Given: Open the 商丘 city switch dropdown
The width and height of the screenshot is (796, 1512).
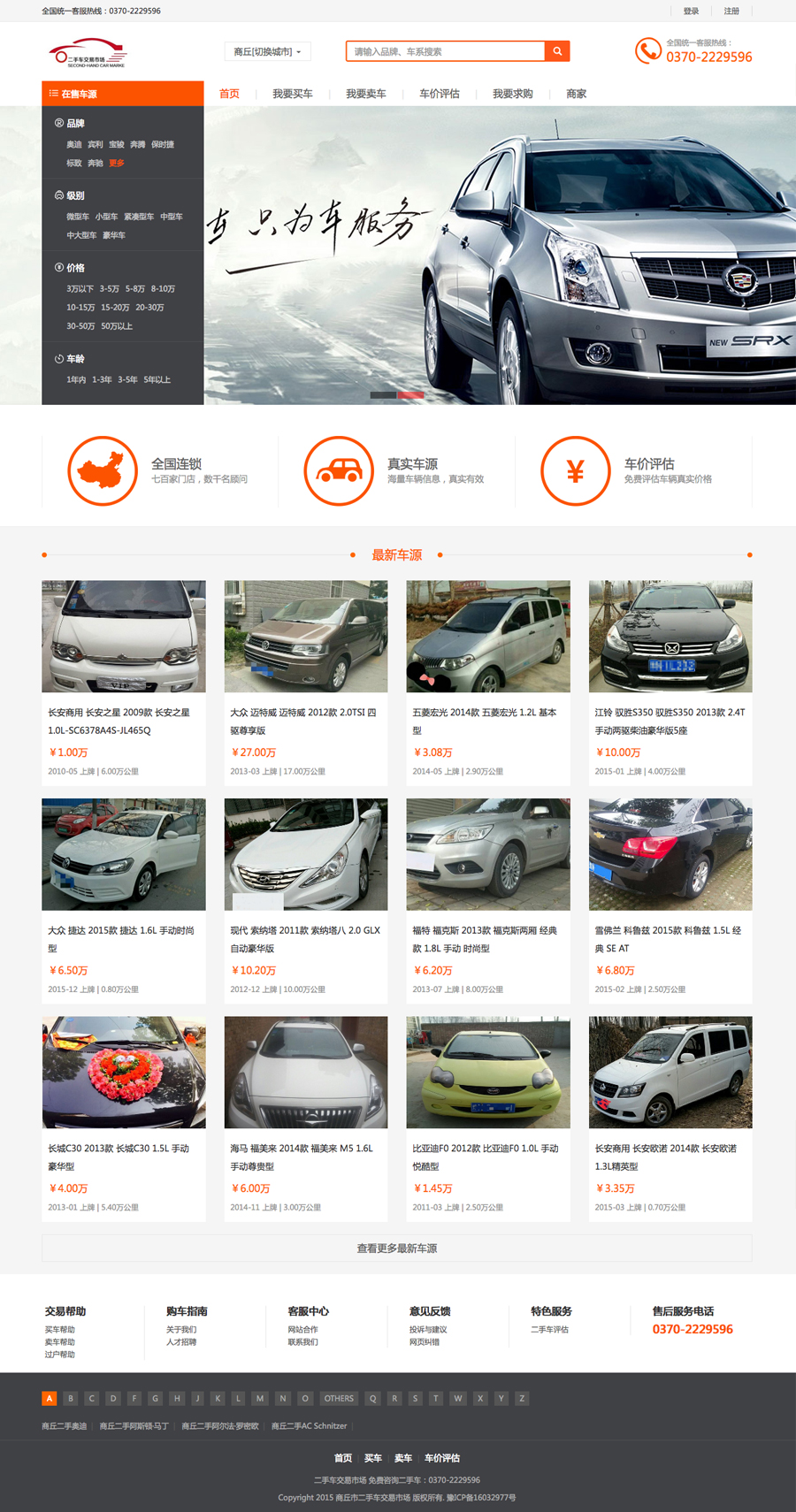Looking at the screenshot, I should [267, 52].
